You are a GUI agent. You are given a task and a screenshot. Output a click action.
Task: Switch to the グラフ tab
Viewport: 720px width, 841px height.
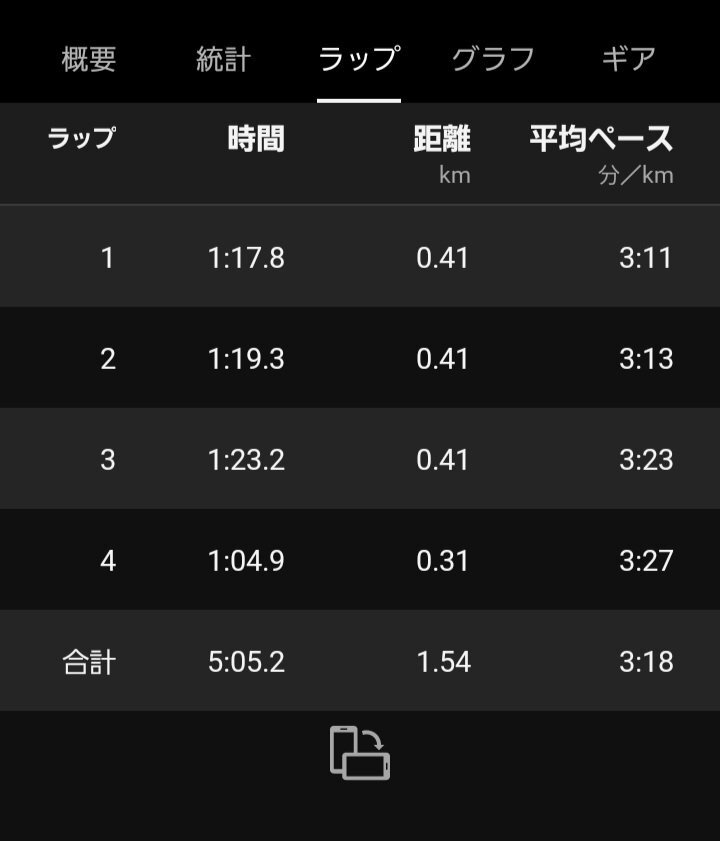click(x=493, y=59)
